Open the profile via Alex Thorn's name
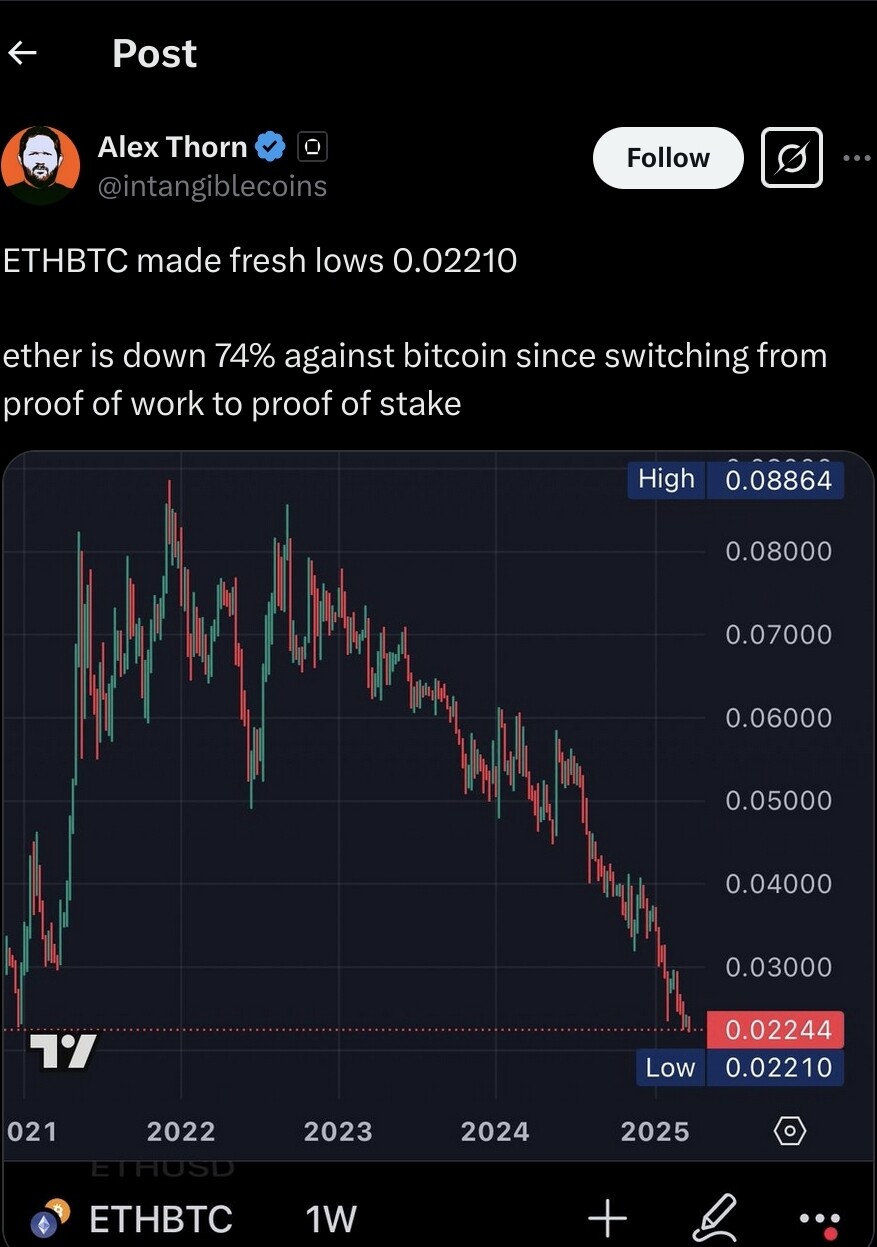This screenshot has height=1247, width=877. coord(172,147)
